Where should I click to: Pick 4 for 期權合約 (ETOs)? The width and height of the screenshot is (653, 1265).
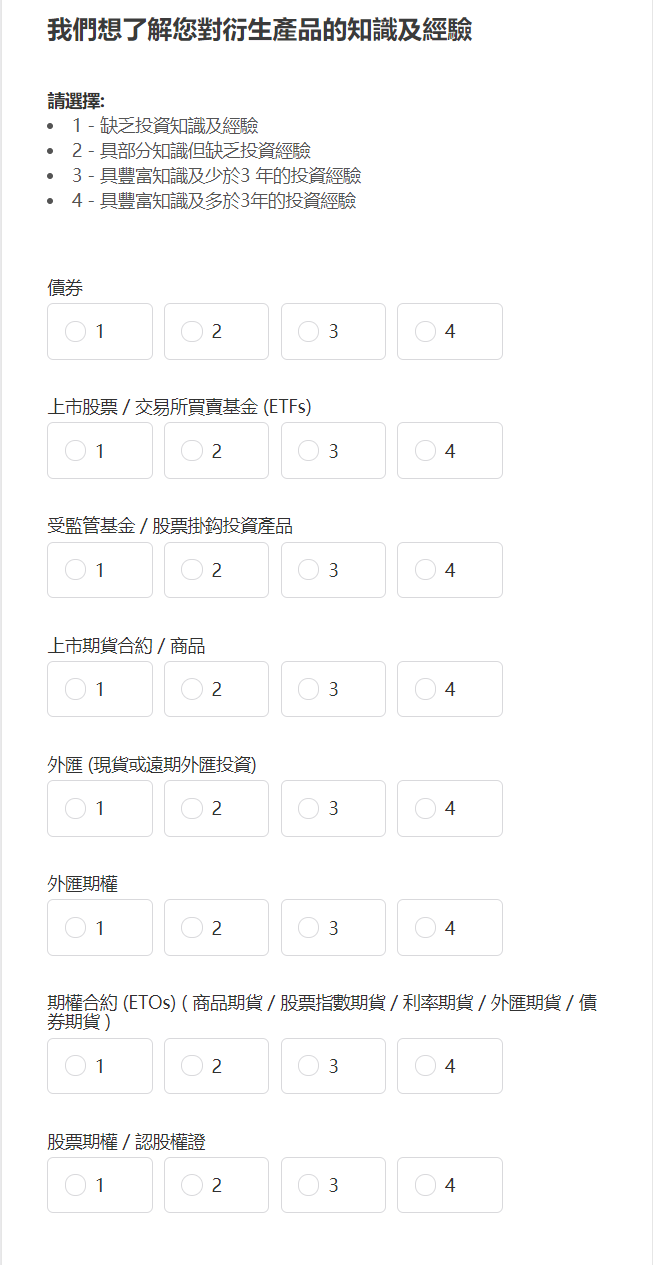[x=450, y=1066]
